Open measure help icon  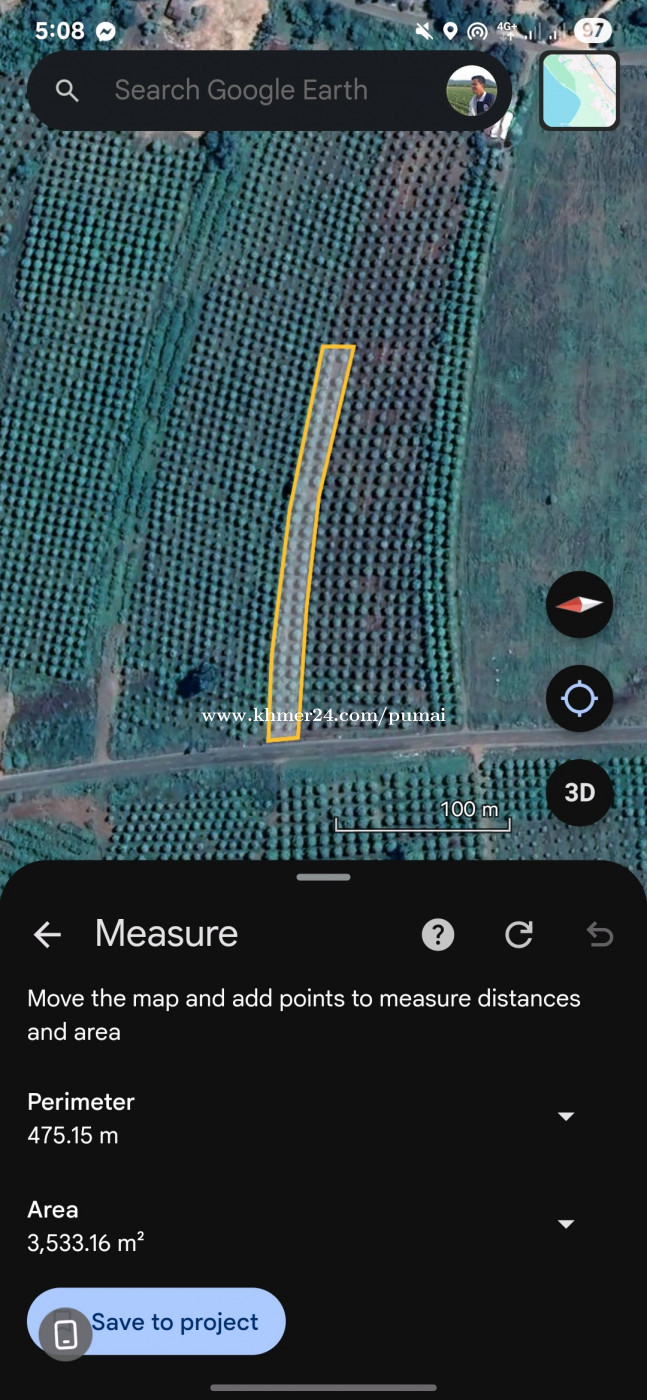438,935
